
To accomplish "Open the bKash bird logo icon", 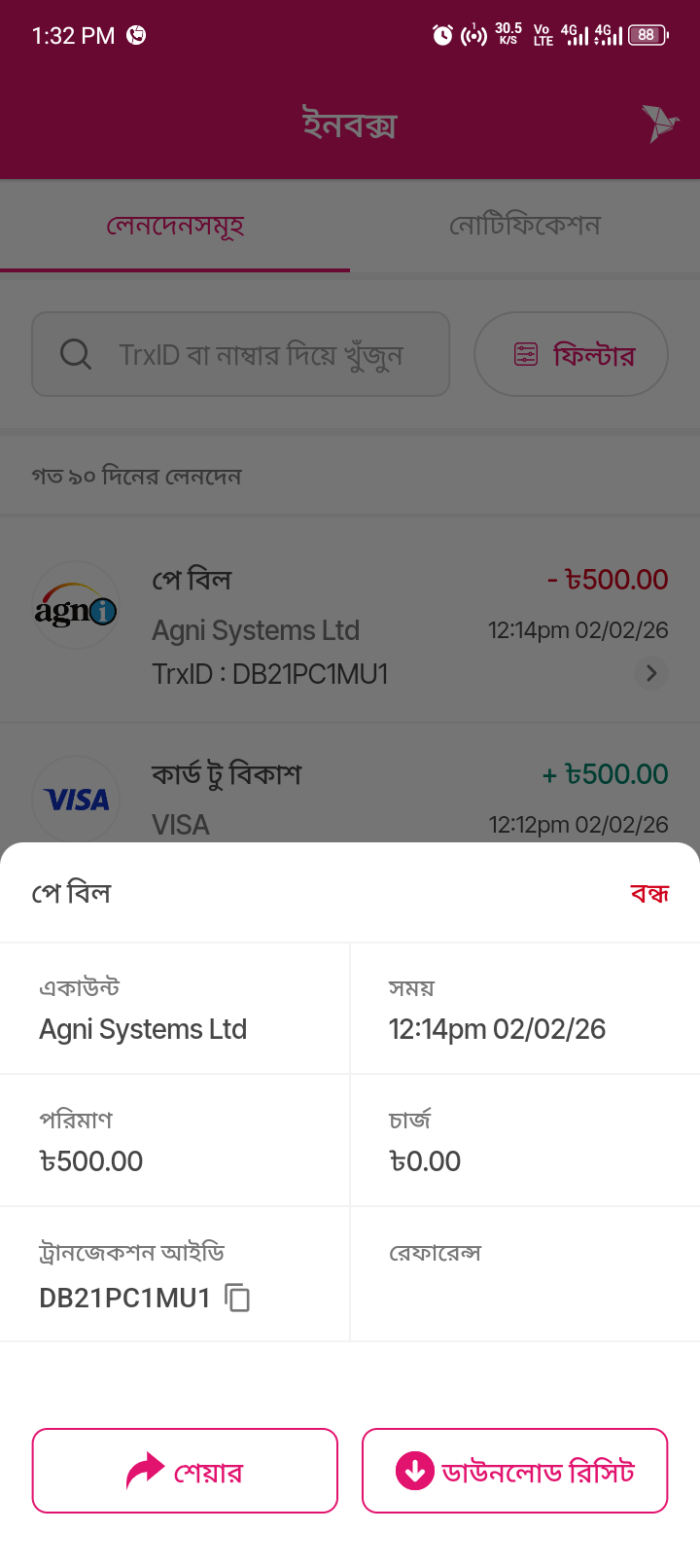I will pyautogui.click(x=660, y=124).
